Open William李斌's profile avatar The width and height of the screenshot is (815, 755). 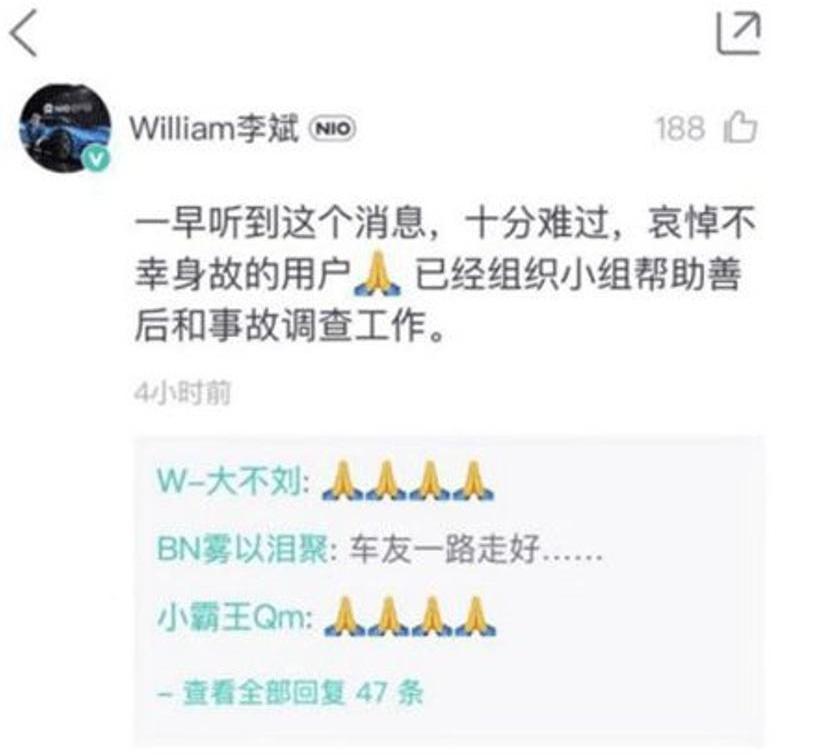(65, 129)
